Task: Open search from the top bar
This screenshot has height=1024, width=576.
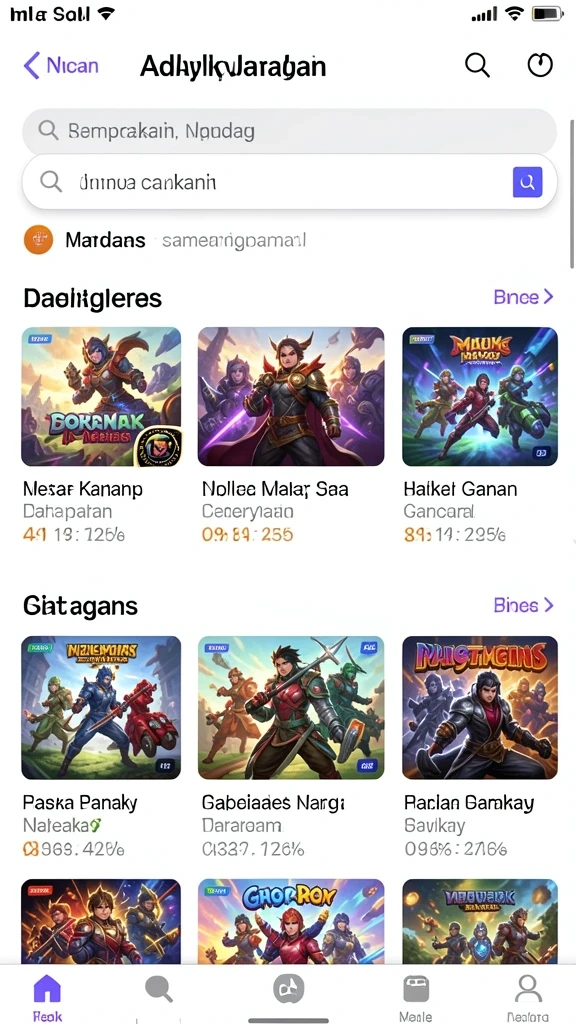Action: click(x=477, y=65)
